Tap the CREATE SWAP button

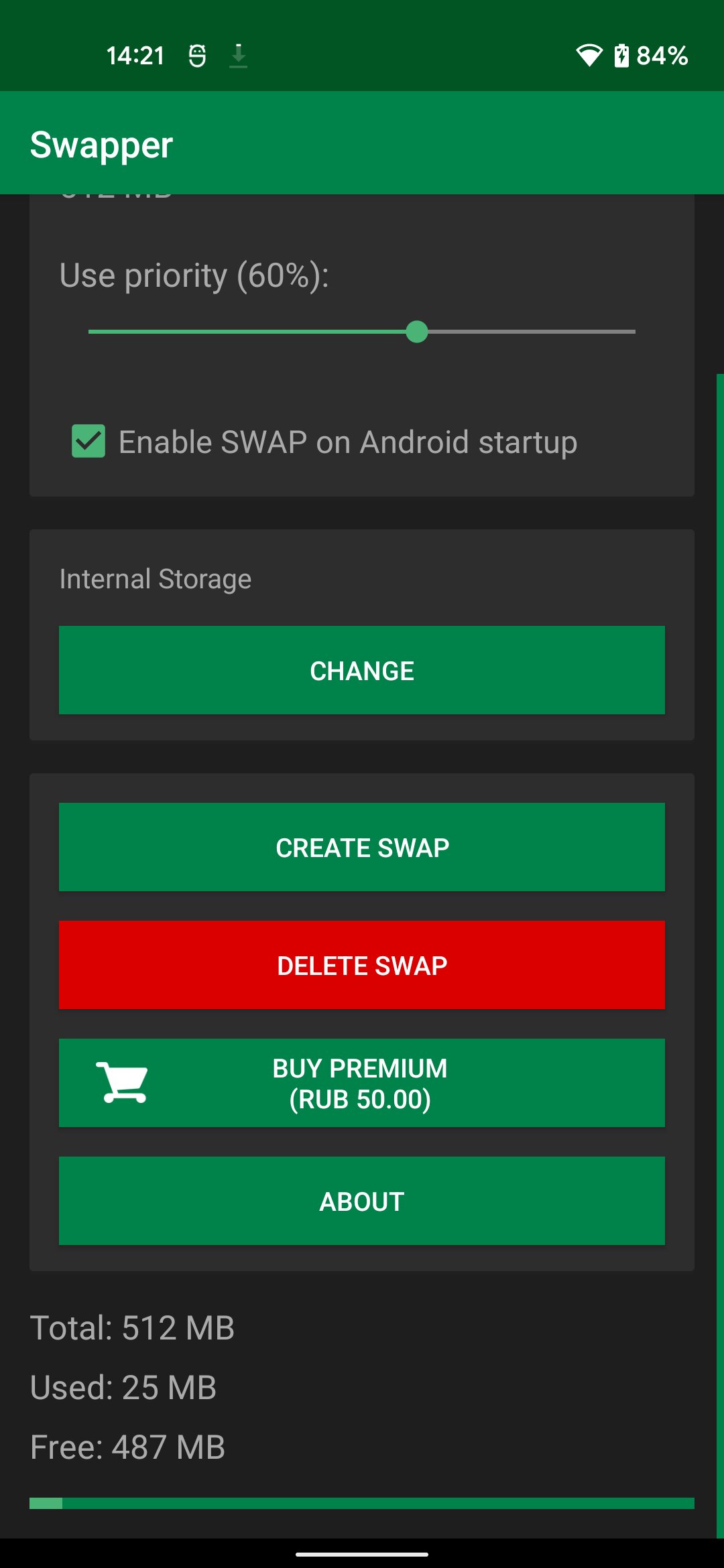[362, 847]
